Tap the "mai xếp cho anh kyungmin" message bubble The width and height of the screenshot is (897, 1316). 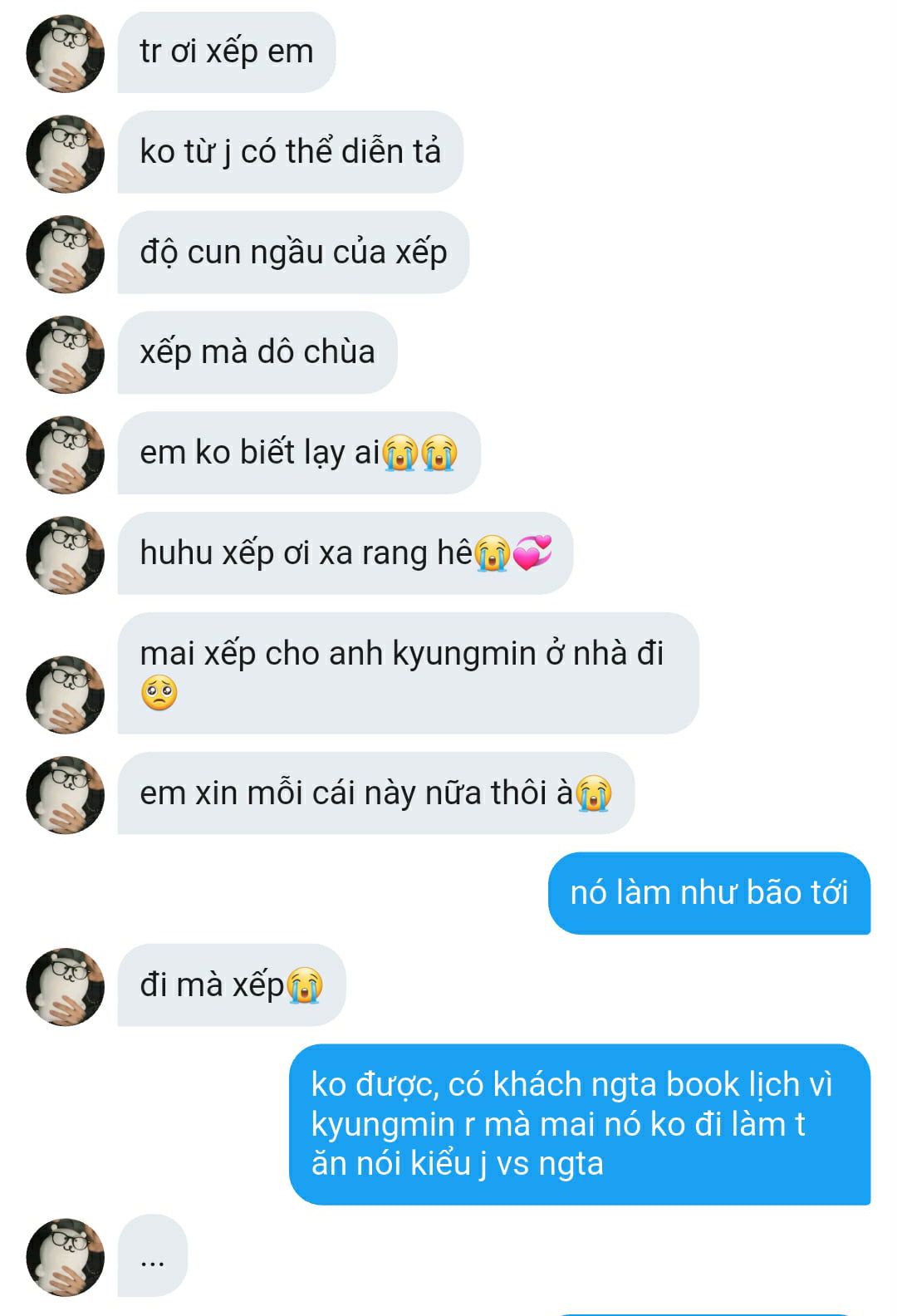point(407,673)
